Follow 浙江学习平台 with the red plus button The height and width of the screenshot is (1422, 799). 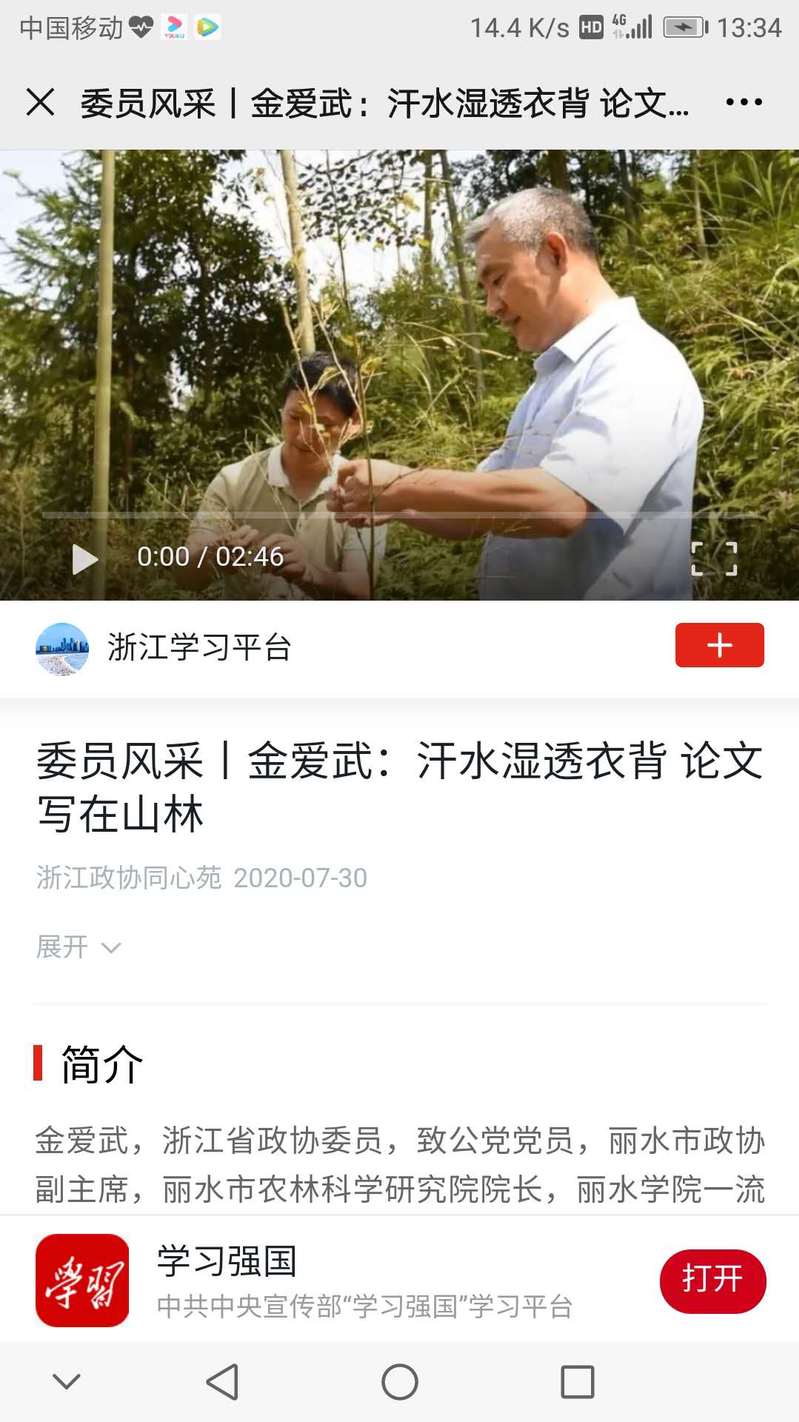click(719, 645)
